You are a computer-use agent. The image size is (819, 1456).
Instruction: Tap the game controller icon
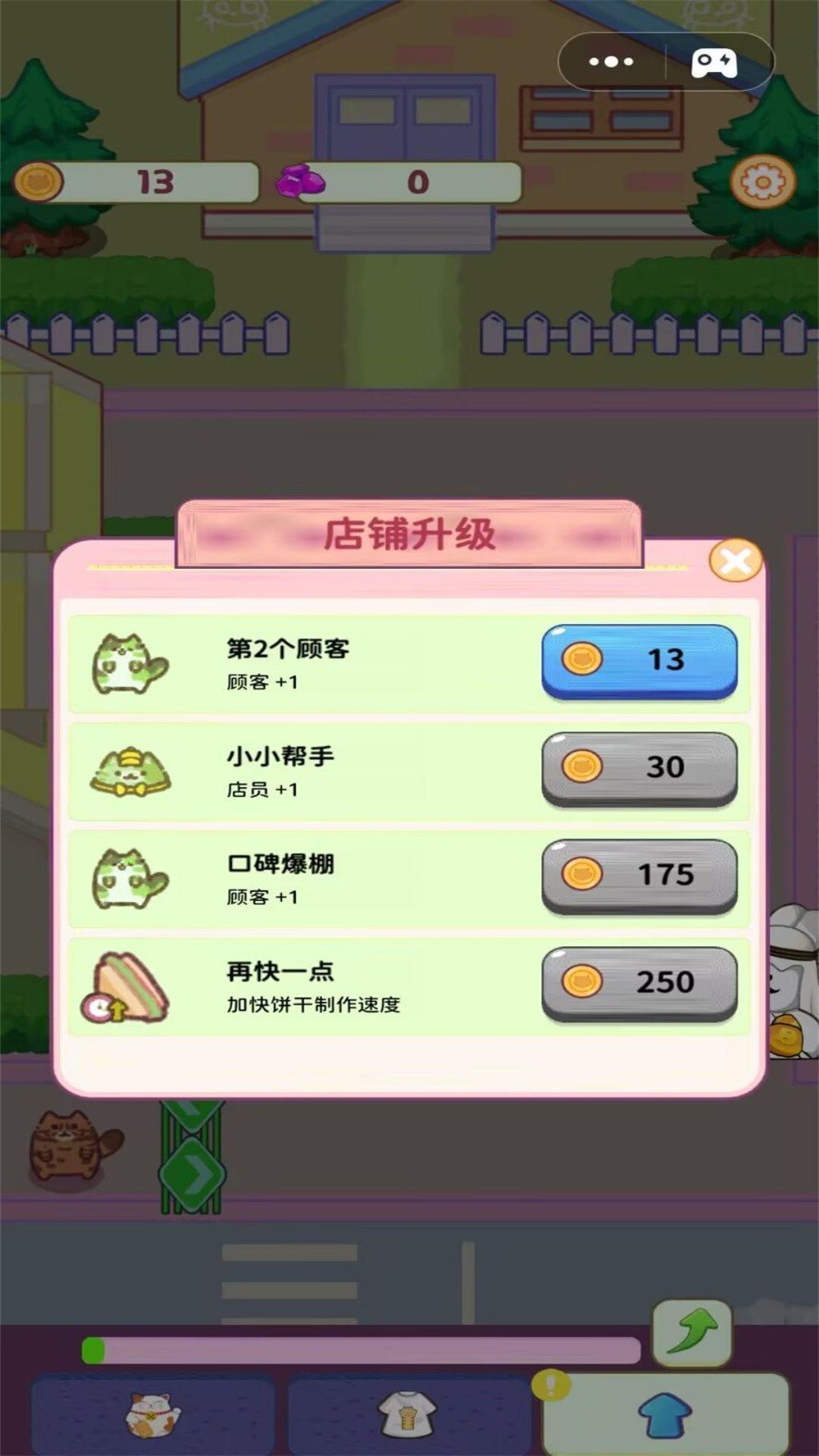point(715,62)
